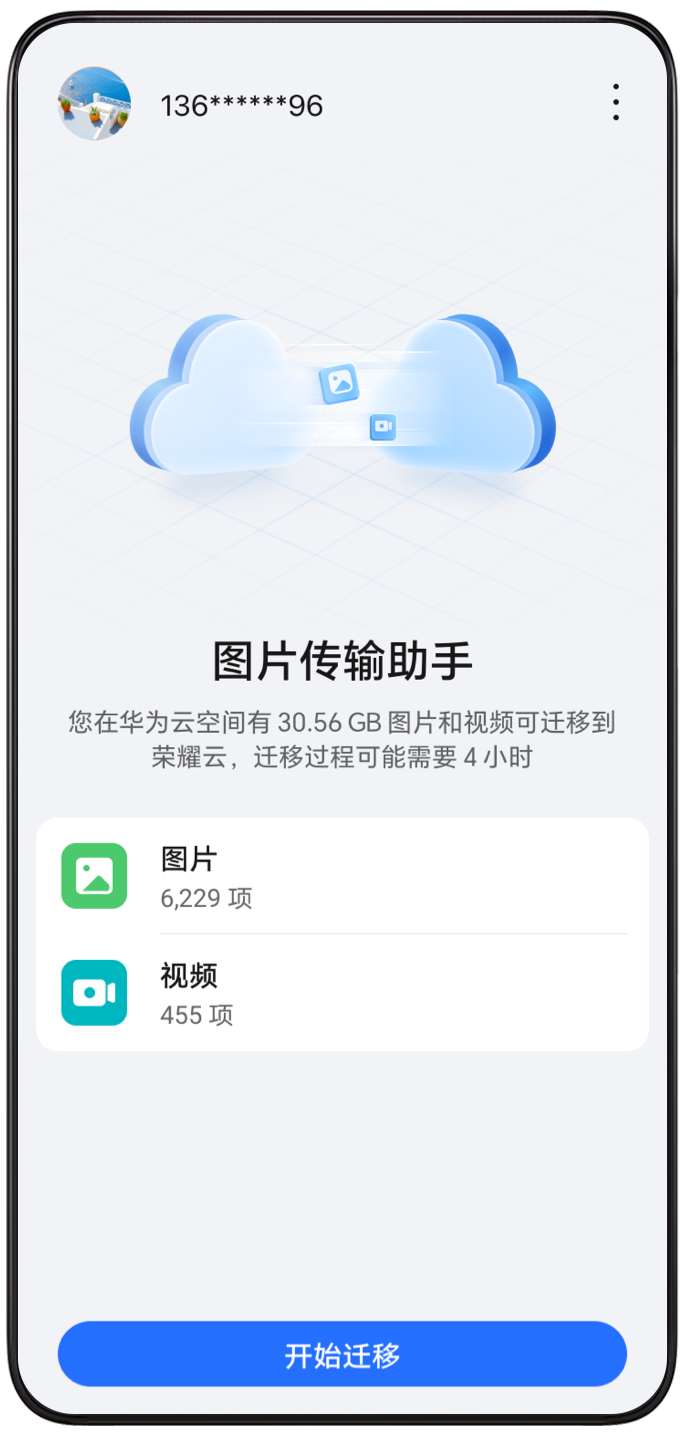
Task: Tap the 开始迁移 button
Action: (x=342, y=1354)
